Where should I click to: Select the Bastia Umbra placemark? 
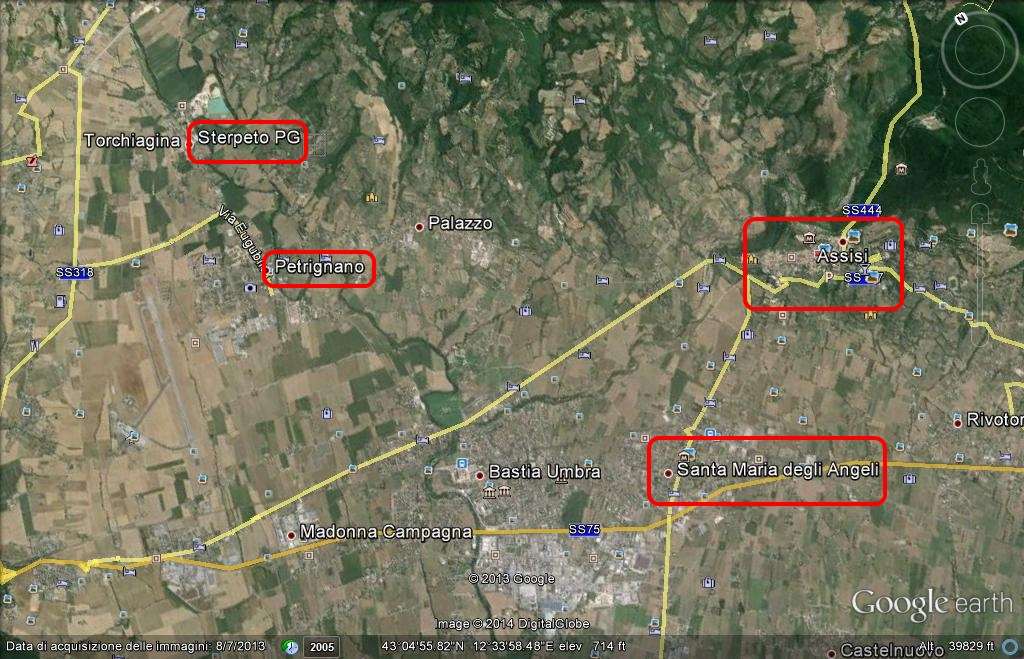coord(480,474)
